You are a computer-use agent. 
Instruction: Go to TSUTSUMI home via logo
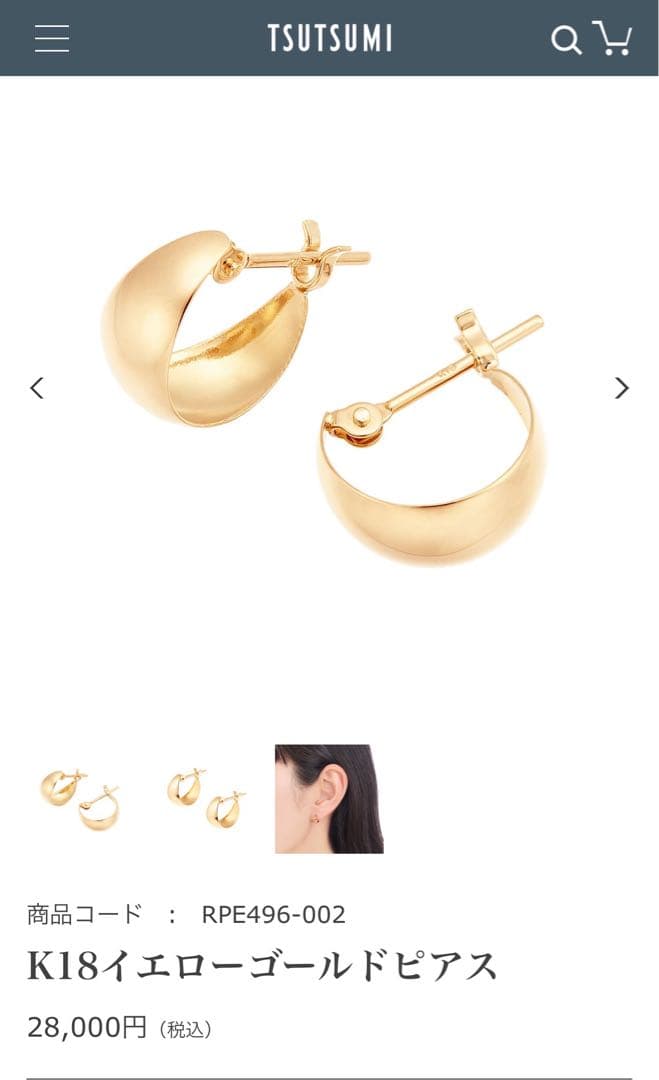click(x=329, y=38)
